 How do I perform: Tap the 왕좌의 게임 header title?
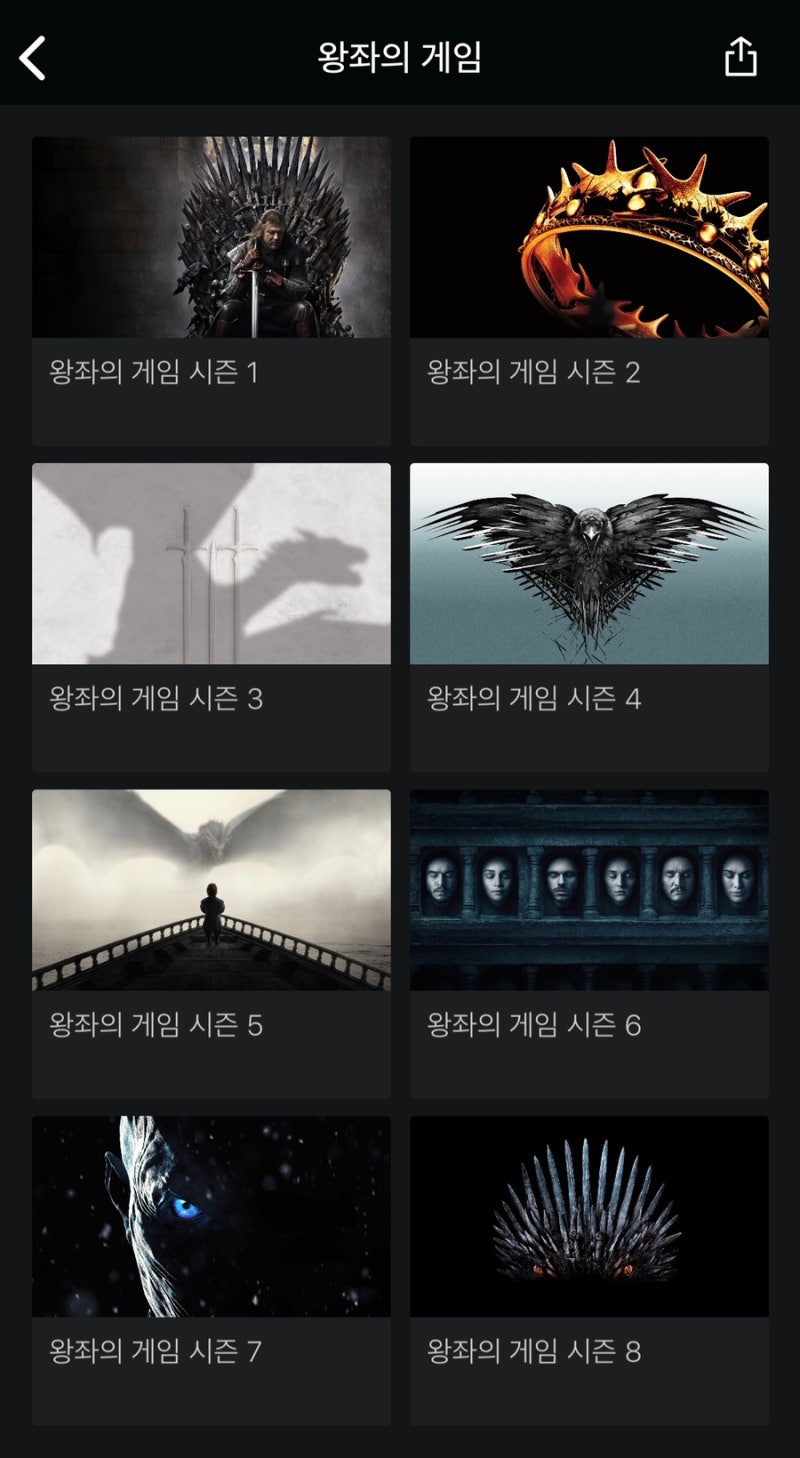tap(400, 57)
